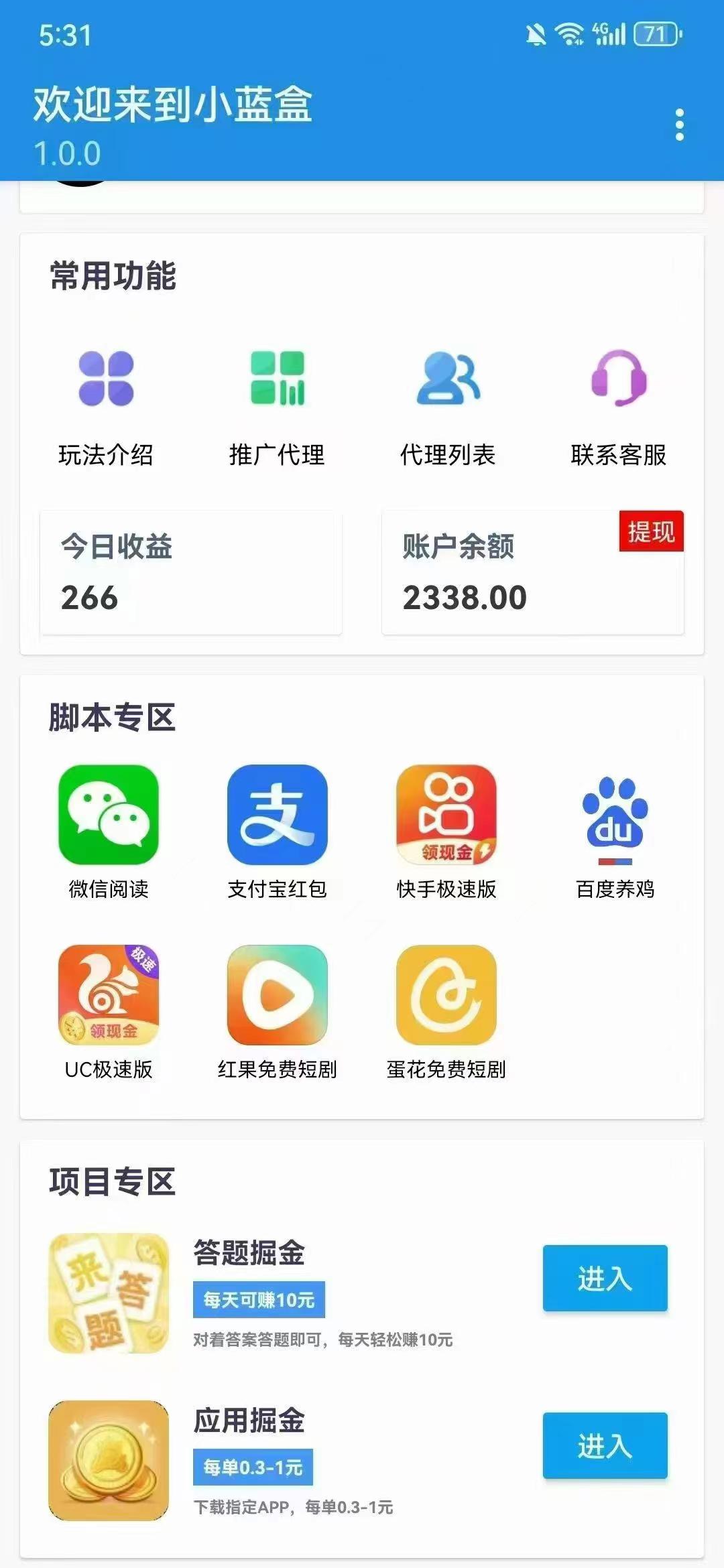Tap the 百度养鸡 Baidu paw icon
The height and width of the screenshot is (1568, 724).
tap(615, 816)
